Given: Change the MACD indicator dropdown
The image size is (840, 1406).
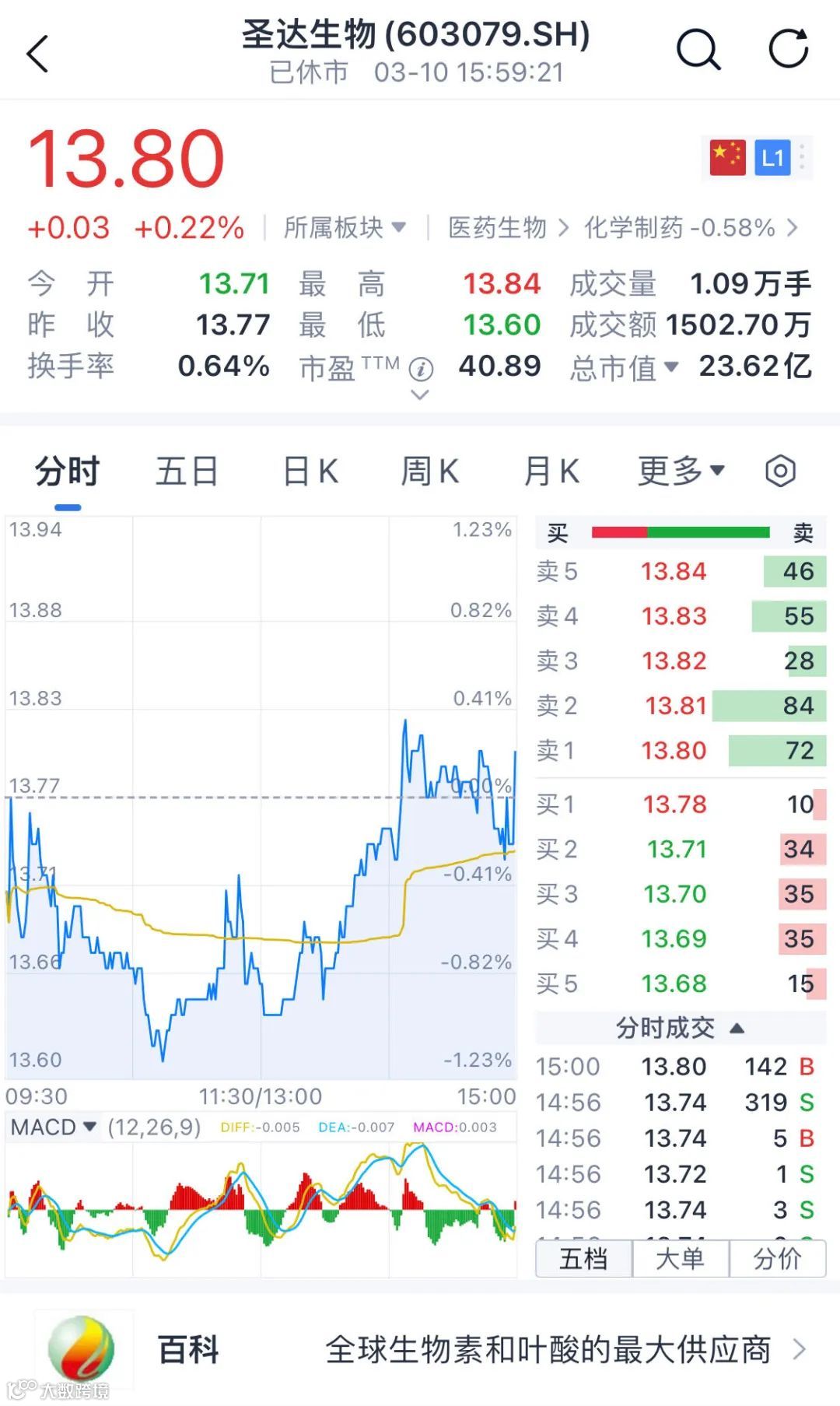Looking at the screenshot, I should point(54,1127).
